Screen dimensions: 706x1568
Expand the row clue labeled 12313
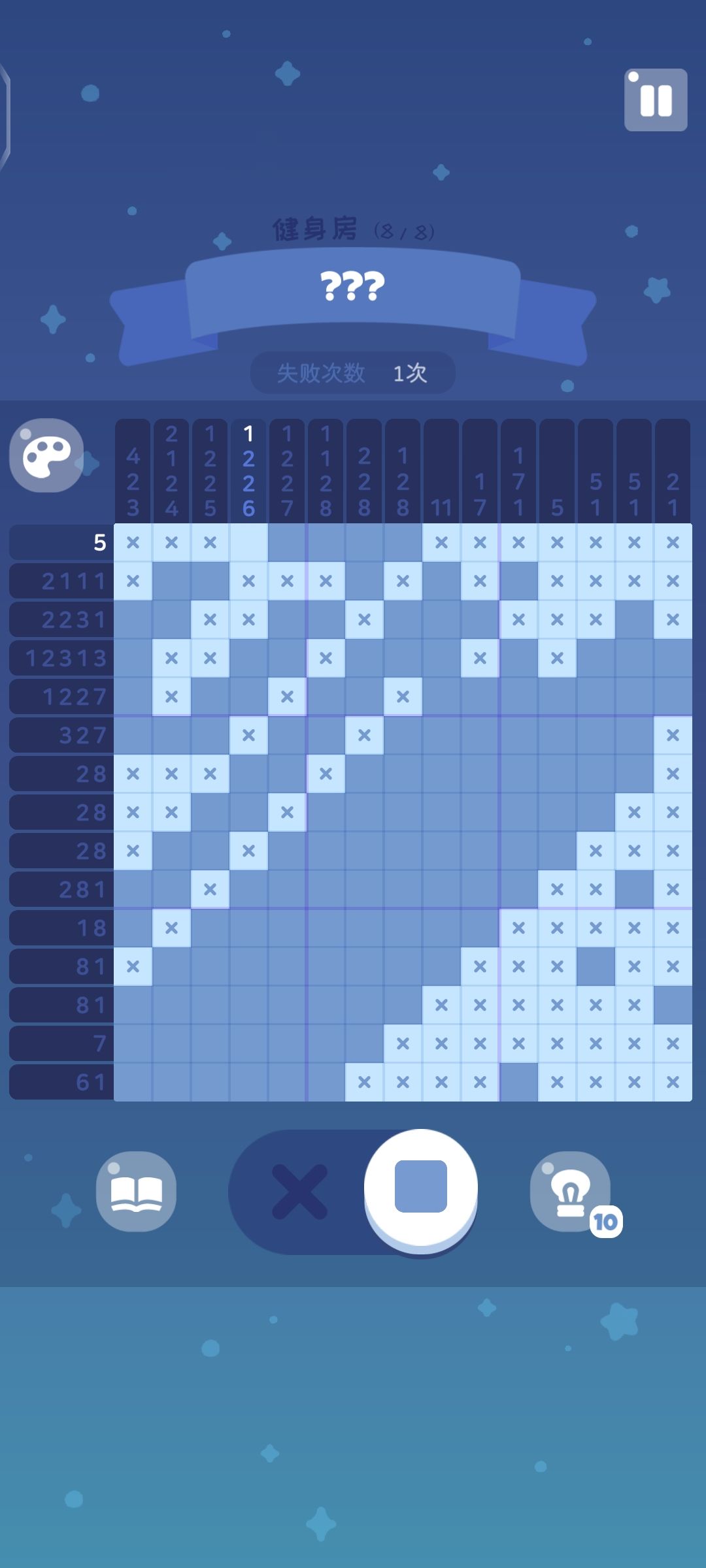click(62, 658)
